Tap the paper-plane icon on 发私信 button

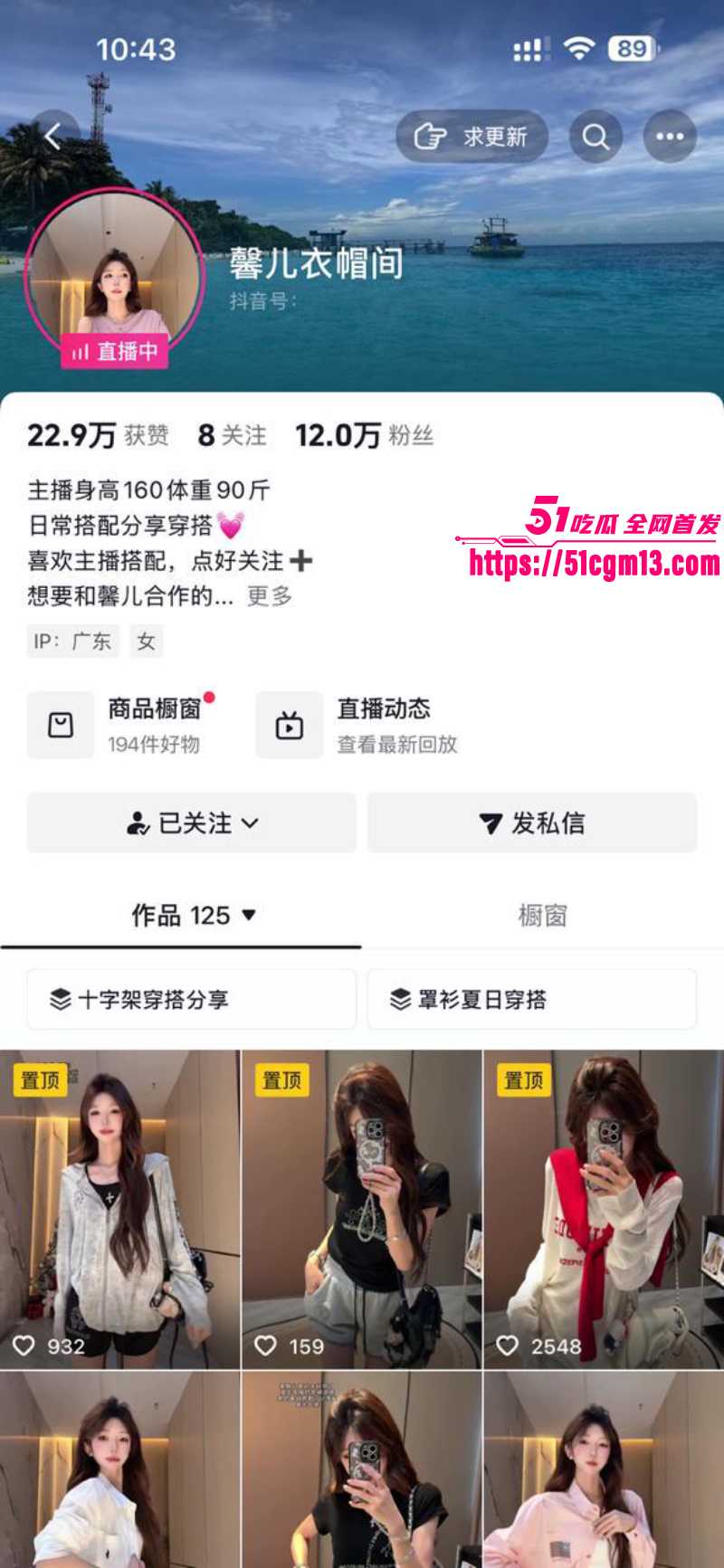tap(488, 822)
